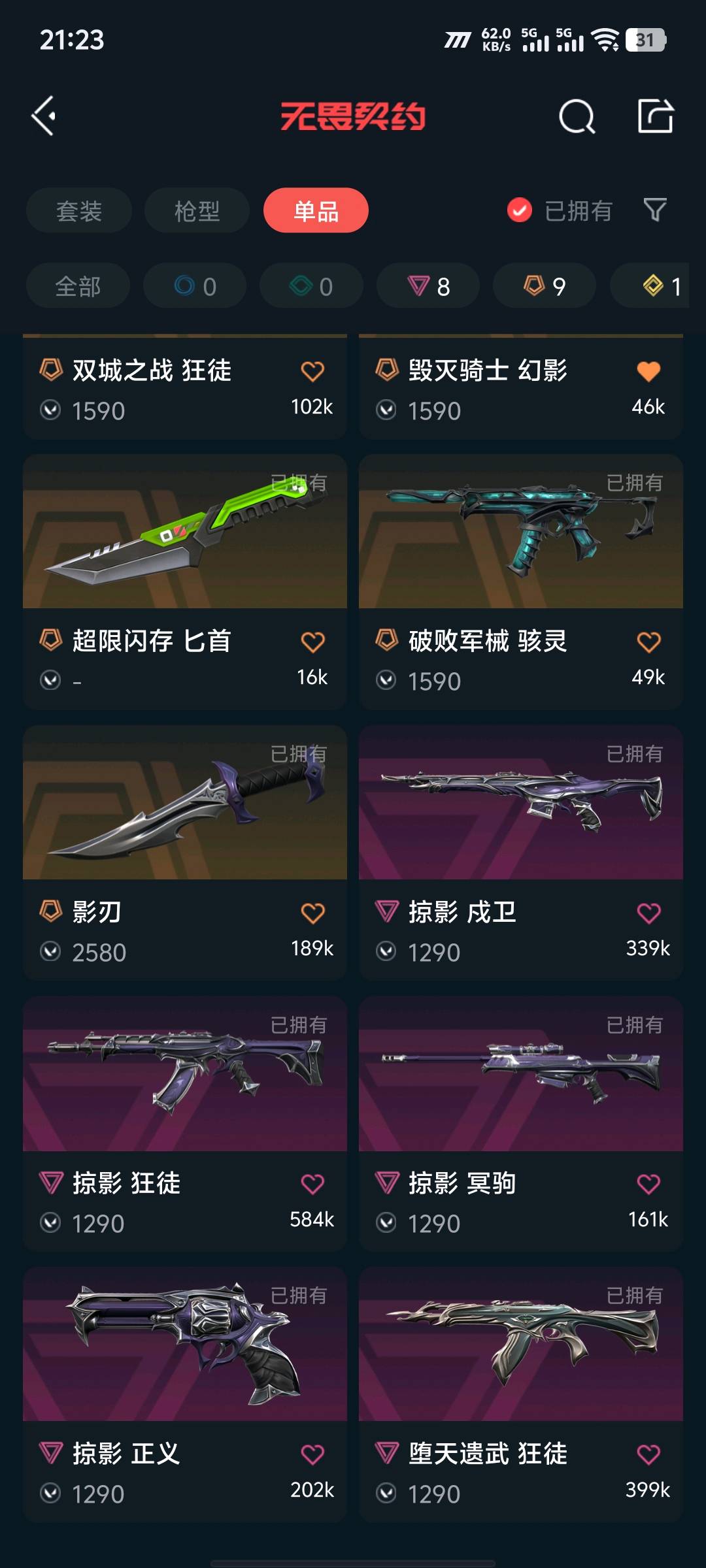
Task: Open the 掠影 正义 revolver card
Action: [185, 1394]
